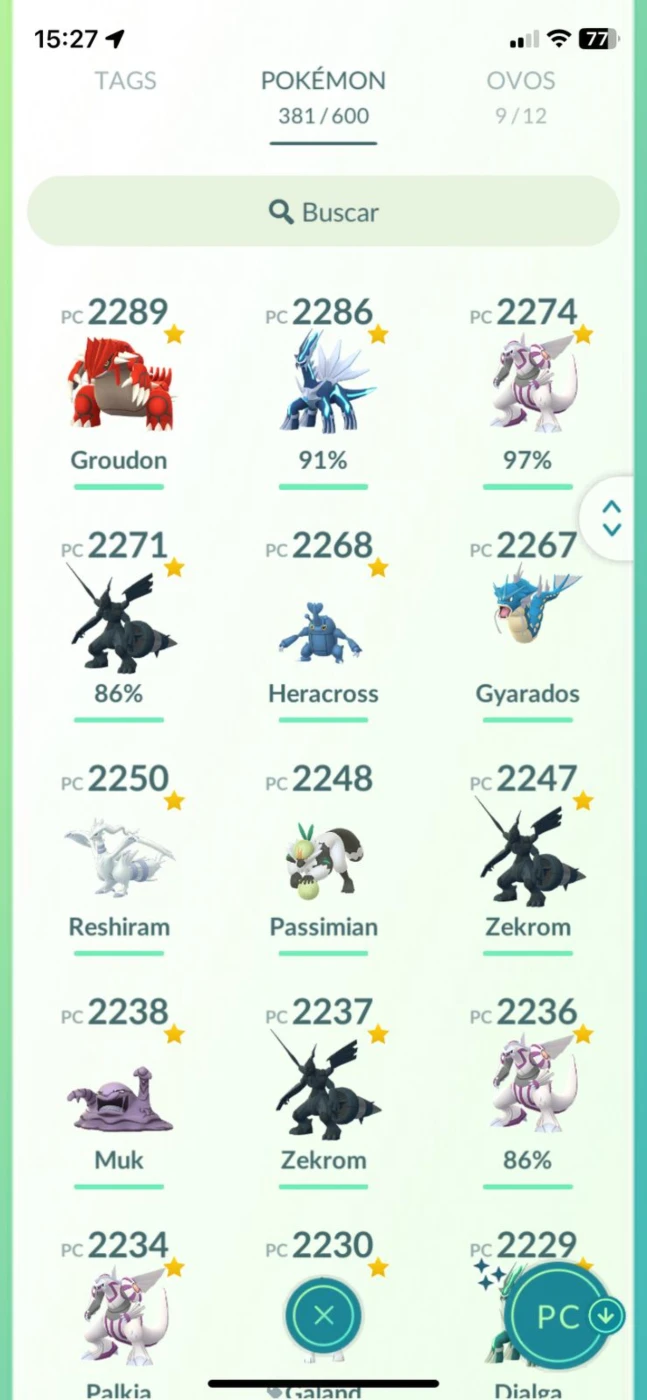Open the 86% Pokémon with PC 2236
The image size is (647, 1400).
click(x=527, y=1091)
